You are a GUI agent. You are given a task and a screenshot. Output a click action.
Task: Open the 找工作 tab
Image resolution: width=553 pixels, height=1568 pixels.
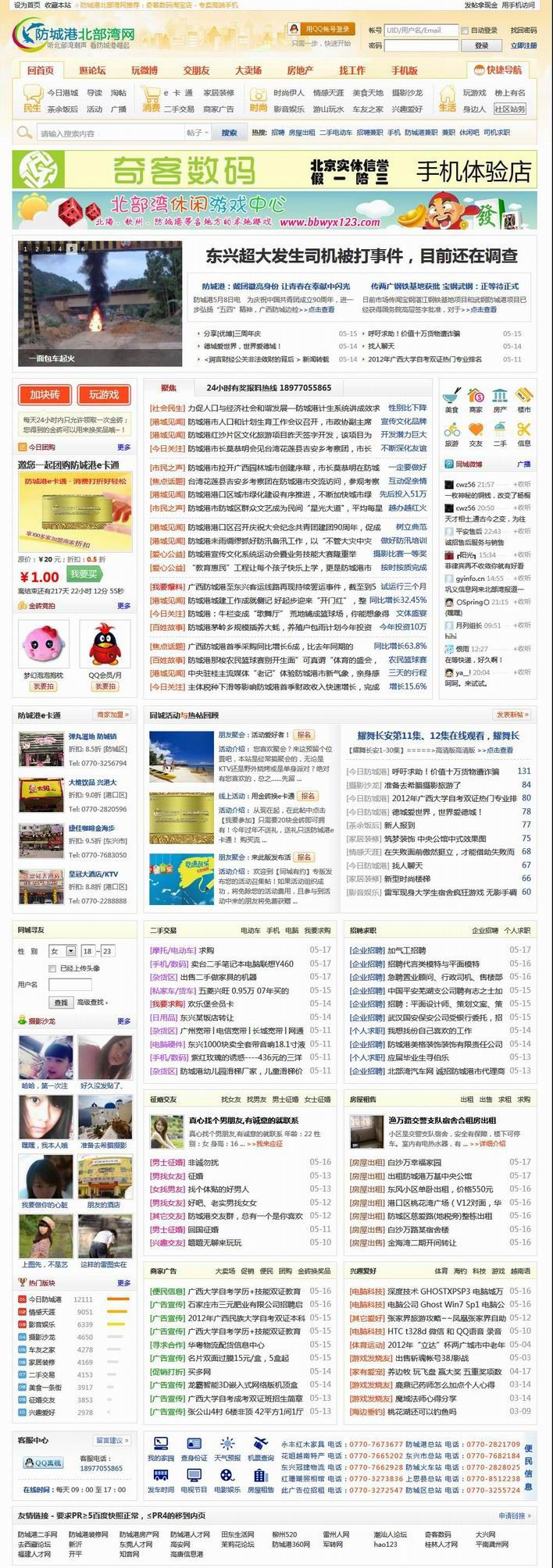[351, 70]
